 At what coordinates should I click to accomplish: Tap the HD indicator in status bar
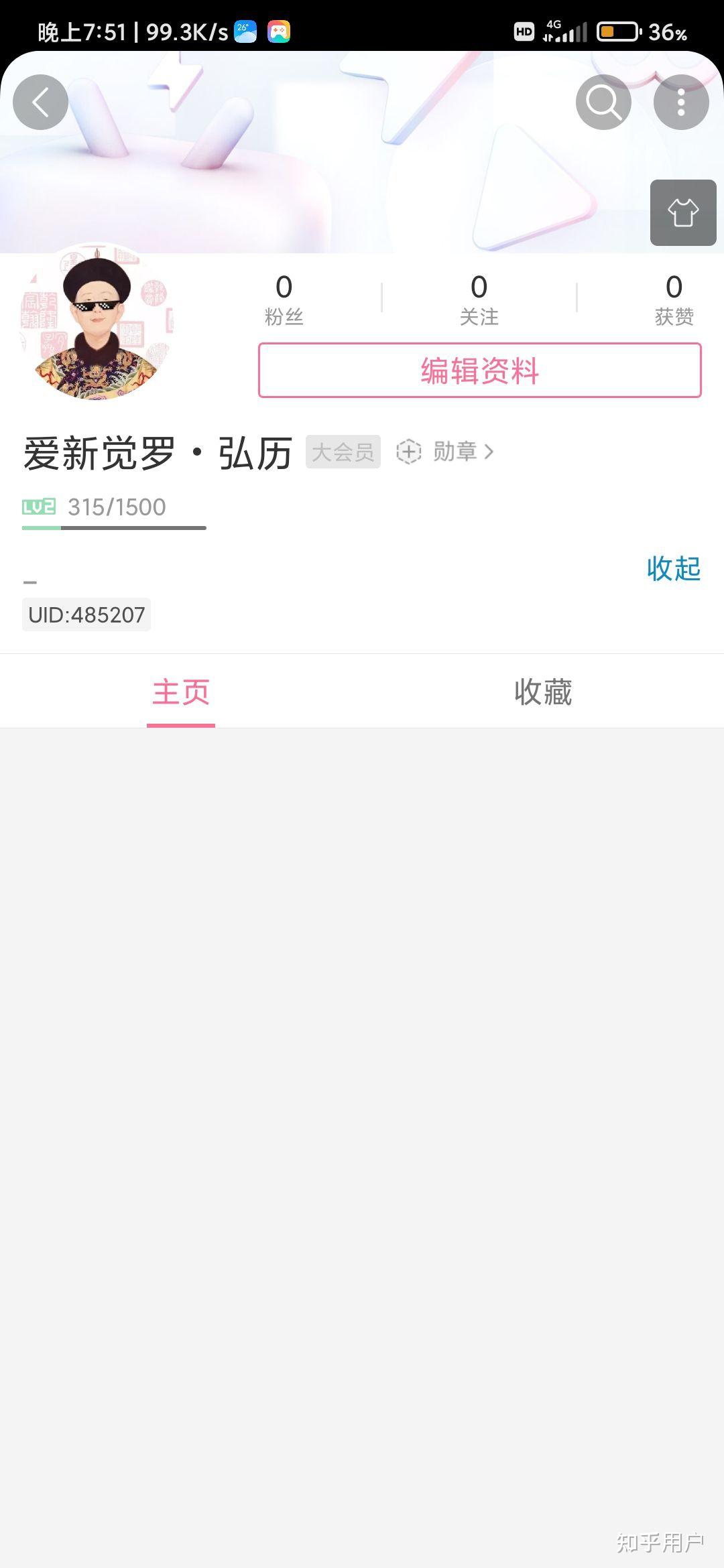pyautogui.click(x=524, y=31)
